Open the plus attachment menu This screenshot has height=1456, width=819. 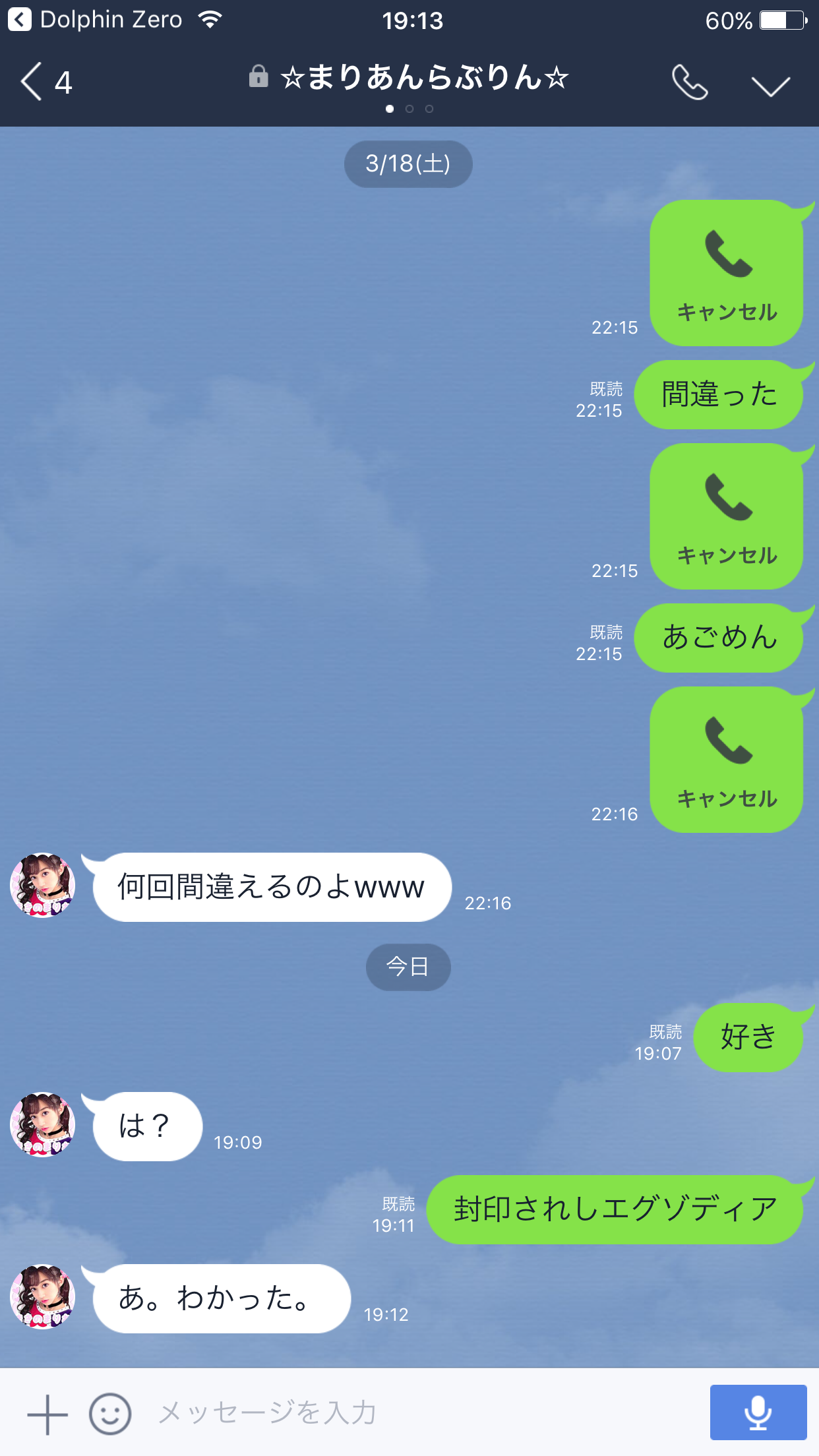tap(47, 1414)
